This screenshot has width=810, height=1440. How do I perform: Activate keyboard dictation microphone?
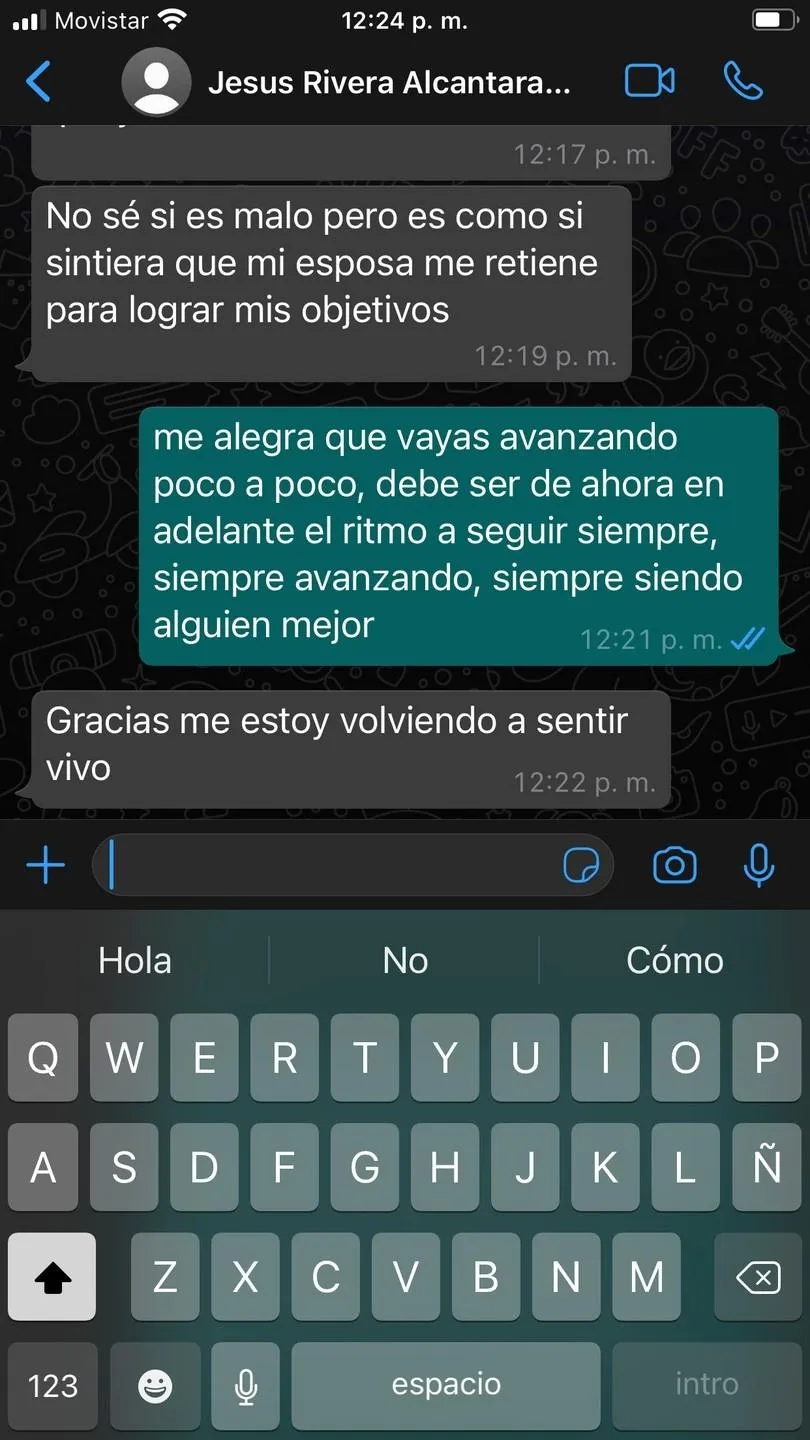click(245, 1385)
